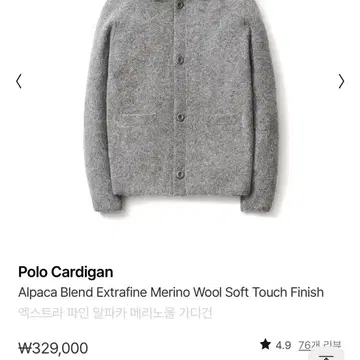Go to the previous product image
Screen dimensions: 360x360
tap(19, 81)
